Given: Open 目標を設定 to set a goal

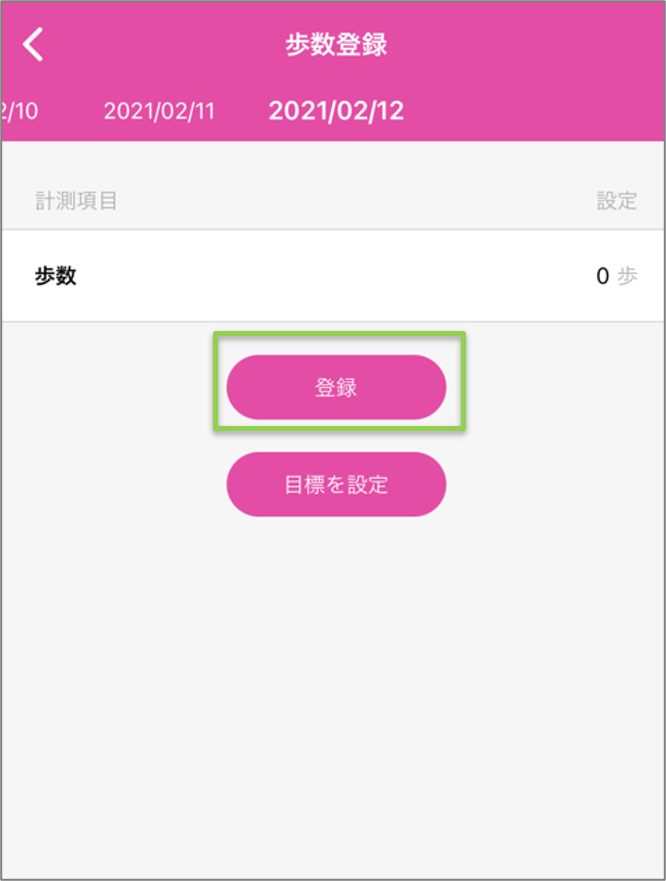Looking at the screenshot, I should [336, 485].
